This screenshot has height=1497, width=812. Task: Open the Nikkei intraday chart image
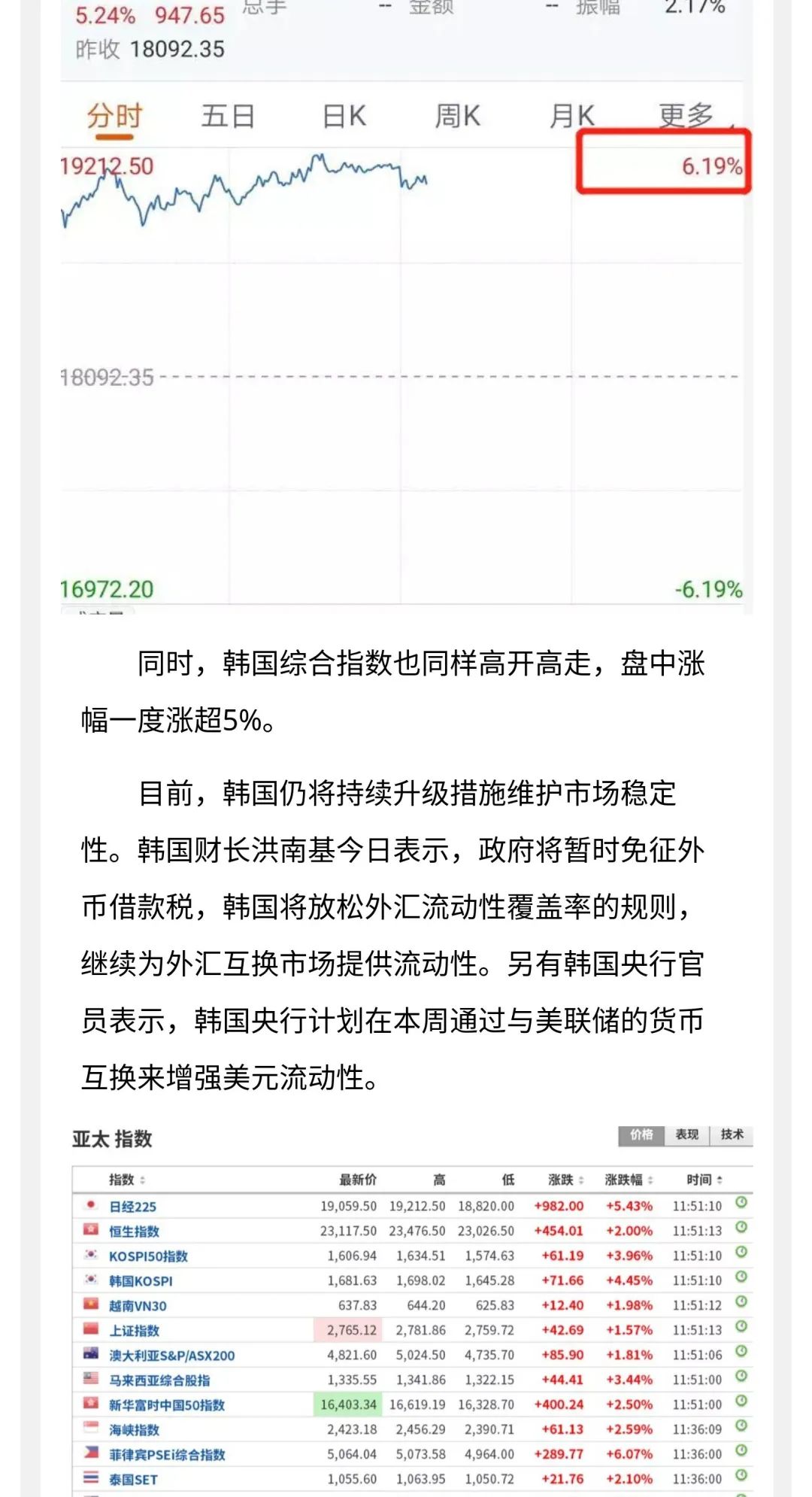[406, 339]
